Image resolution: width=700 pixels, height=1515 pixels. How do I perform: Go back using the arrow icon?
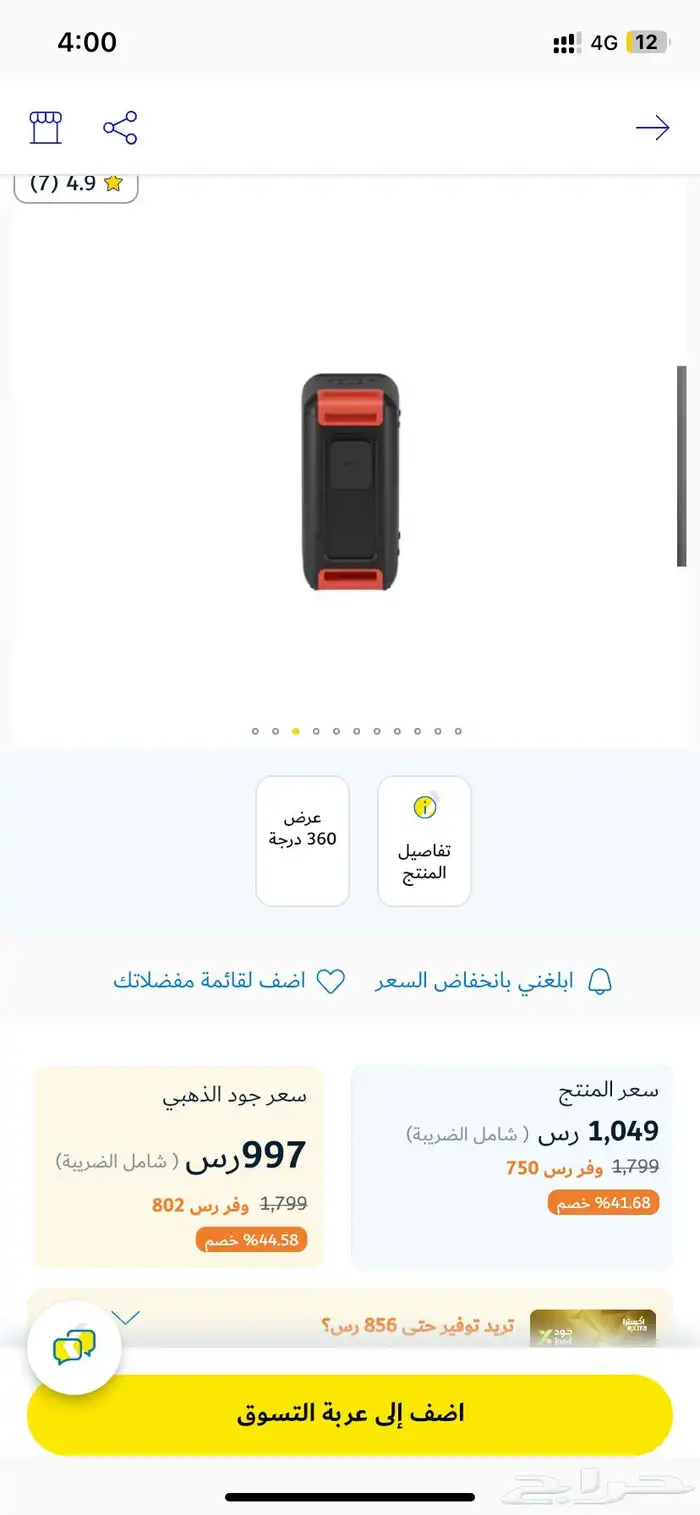pos(652,128)
